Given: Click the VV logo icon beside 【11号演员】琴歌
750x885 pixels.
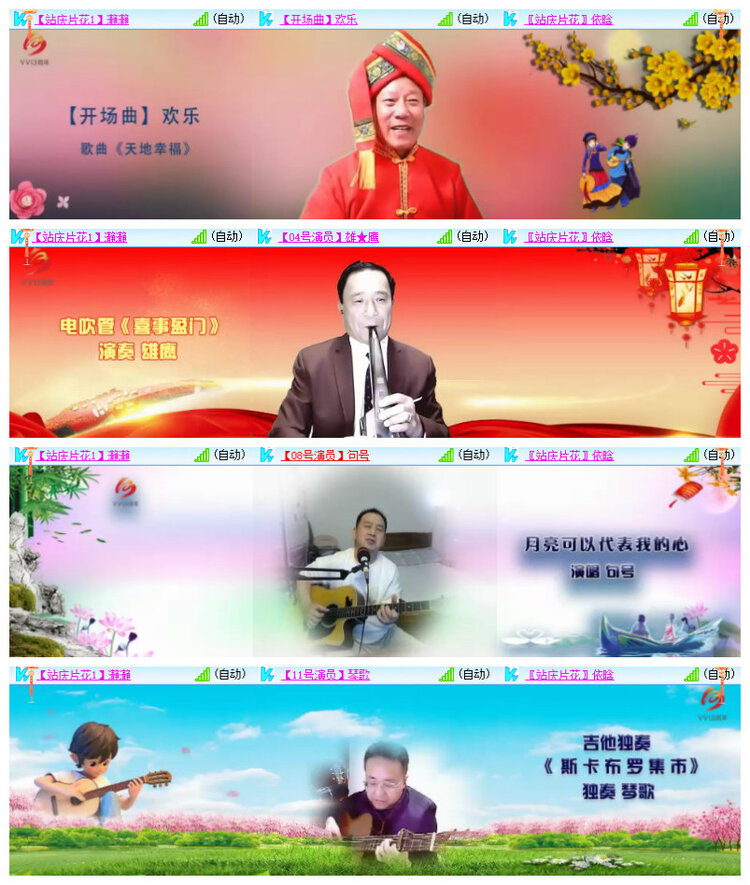Looking at the screenshot, I should (267, 674).
